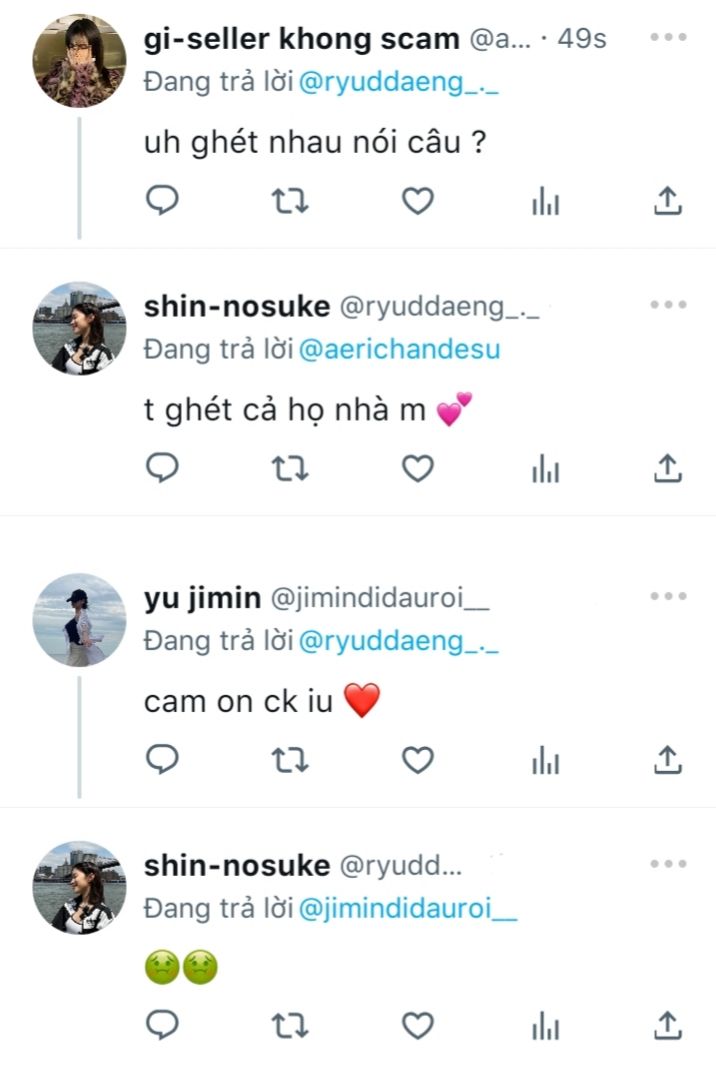Viewport: 716px width, 1068px height.
Task: Open the @aerichandesu mention link
Action: point(398,350)
